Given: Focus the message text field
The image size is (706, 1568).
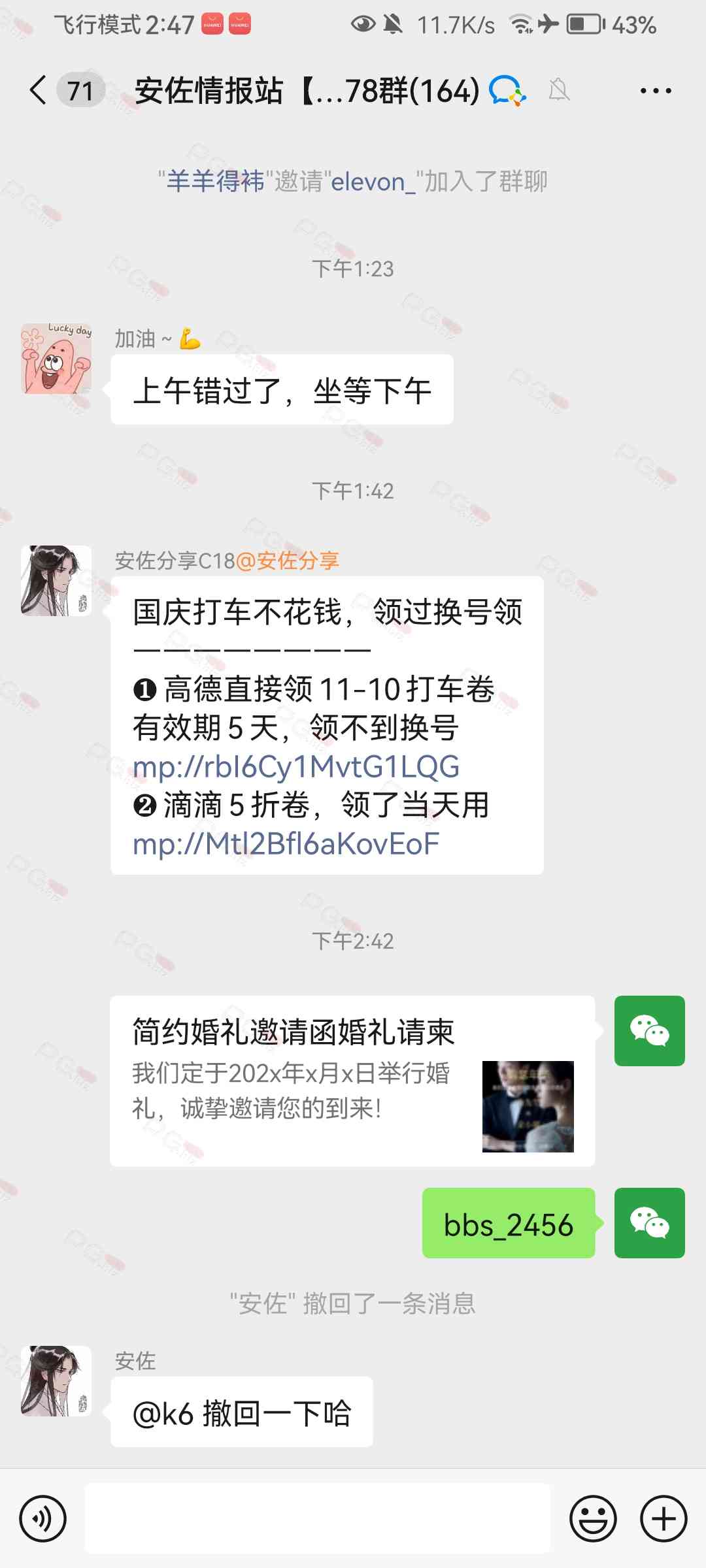Looking at the screenshot, I should pos(318,1519).
